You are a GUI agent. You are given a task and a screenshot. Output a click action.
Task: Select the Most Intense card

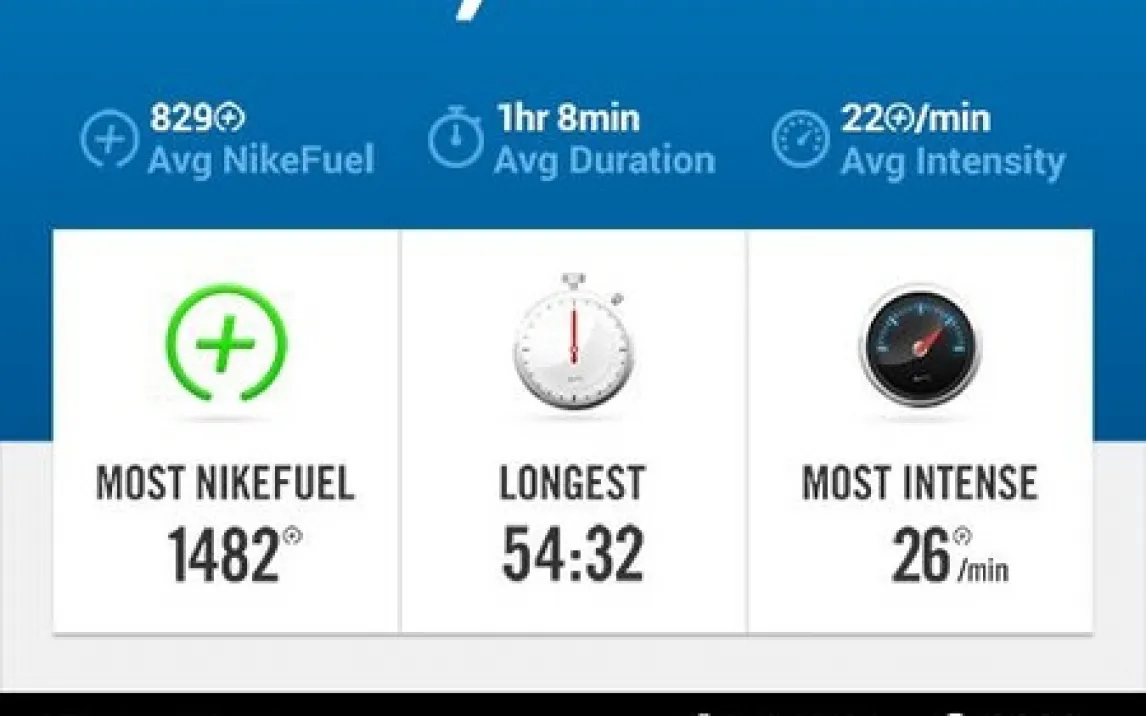click(x=920, y=432)
